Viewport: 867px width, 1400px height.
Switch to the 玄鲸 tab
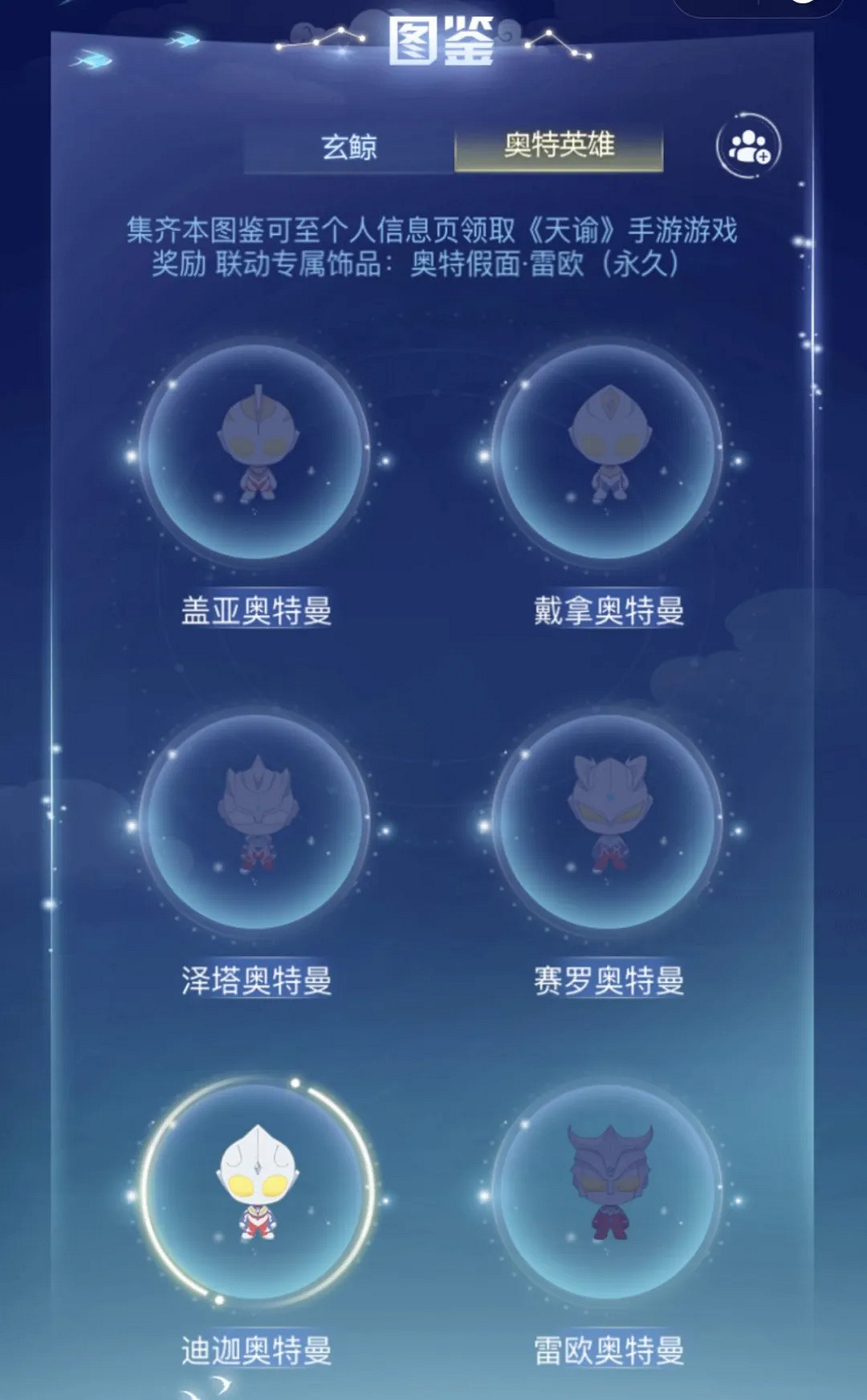[349, 148]
